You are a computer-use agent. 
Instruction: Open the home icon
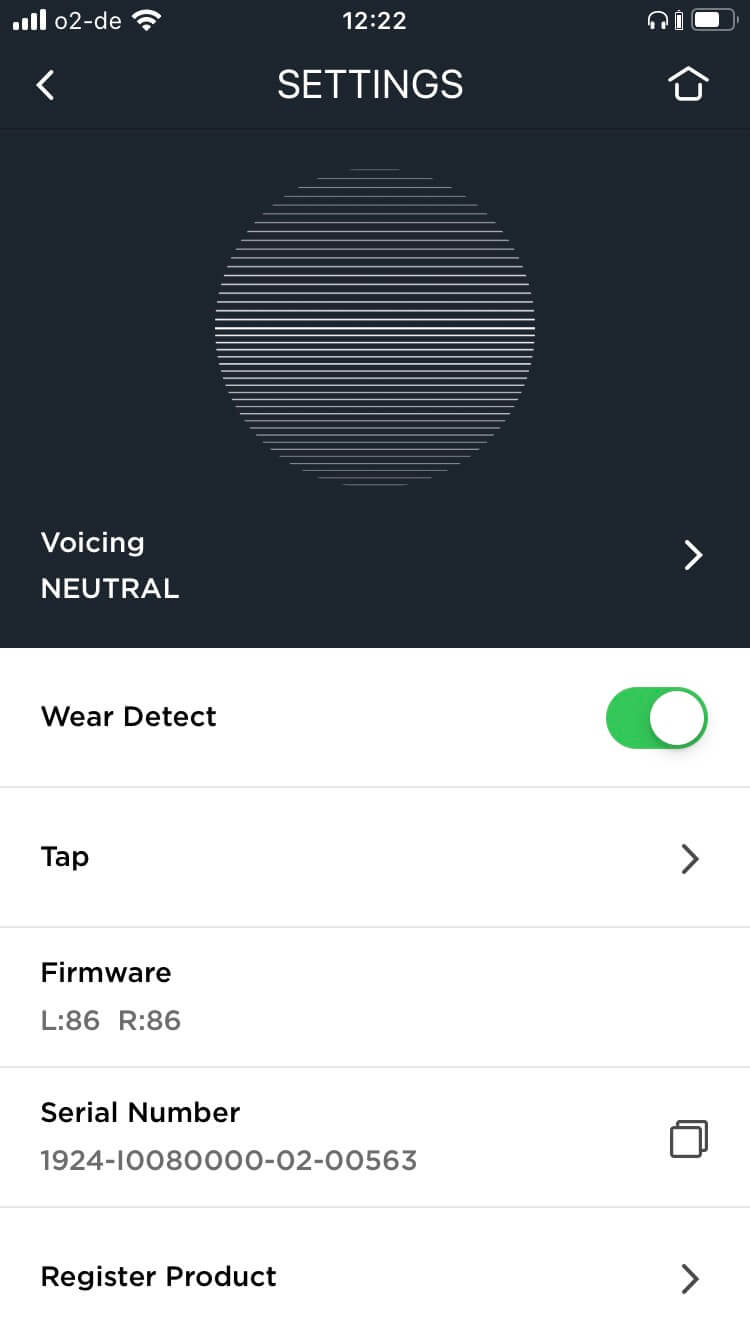pyautogui.click(x=687, y=85)
